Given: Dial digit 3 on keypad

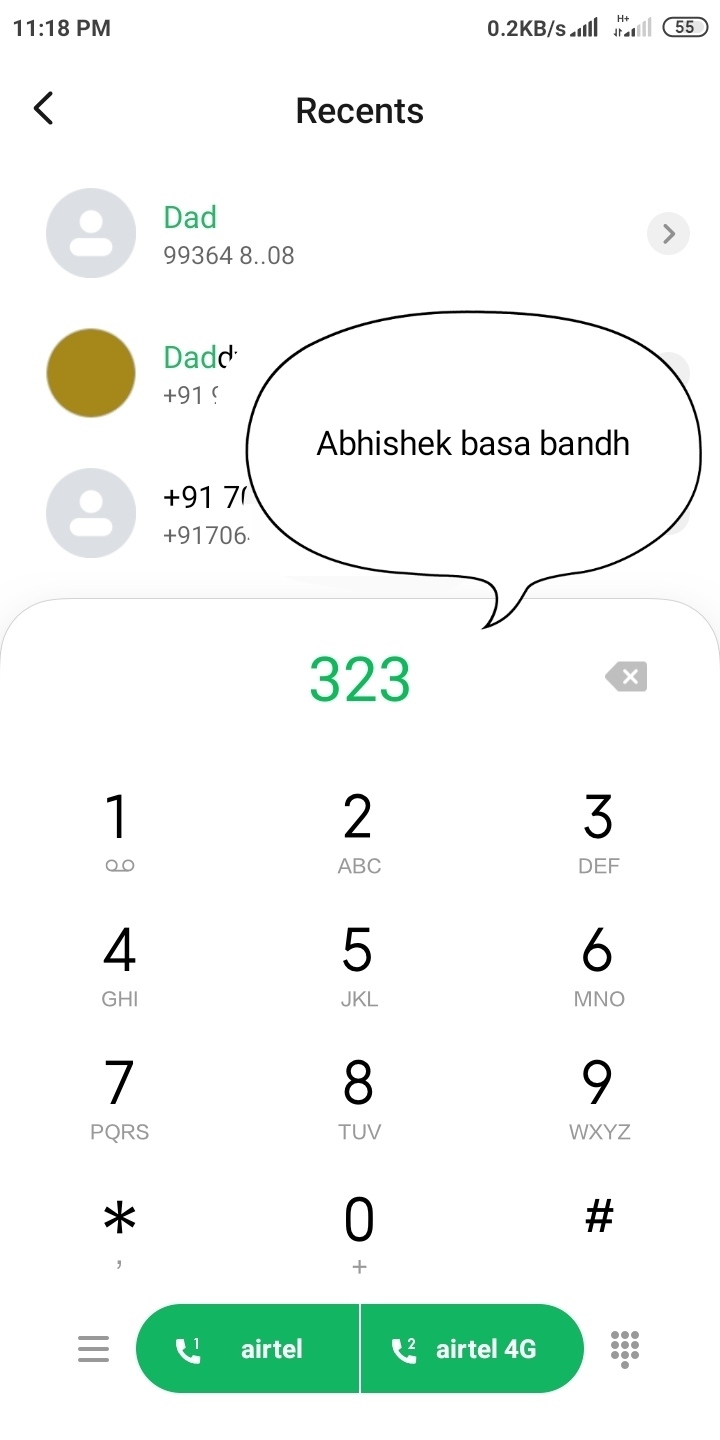Looking at the screenshot, I should (598, 832).
